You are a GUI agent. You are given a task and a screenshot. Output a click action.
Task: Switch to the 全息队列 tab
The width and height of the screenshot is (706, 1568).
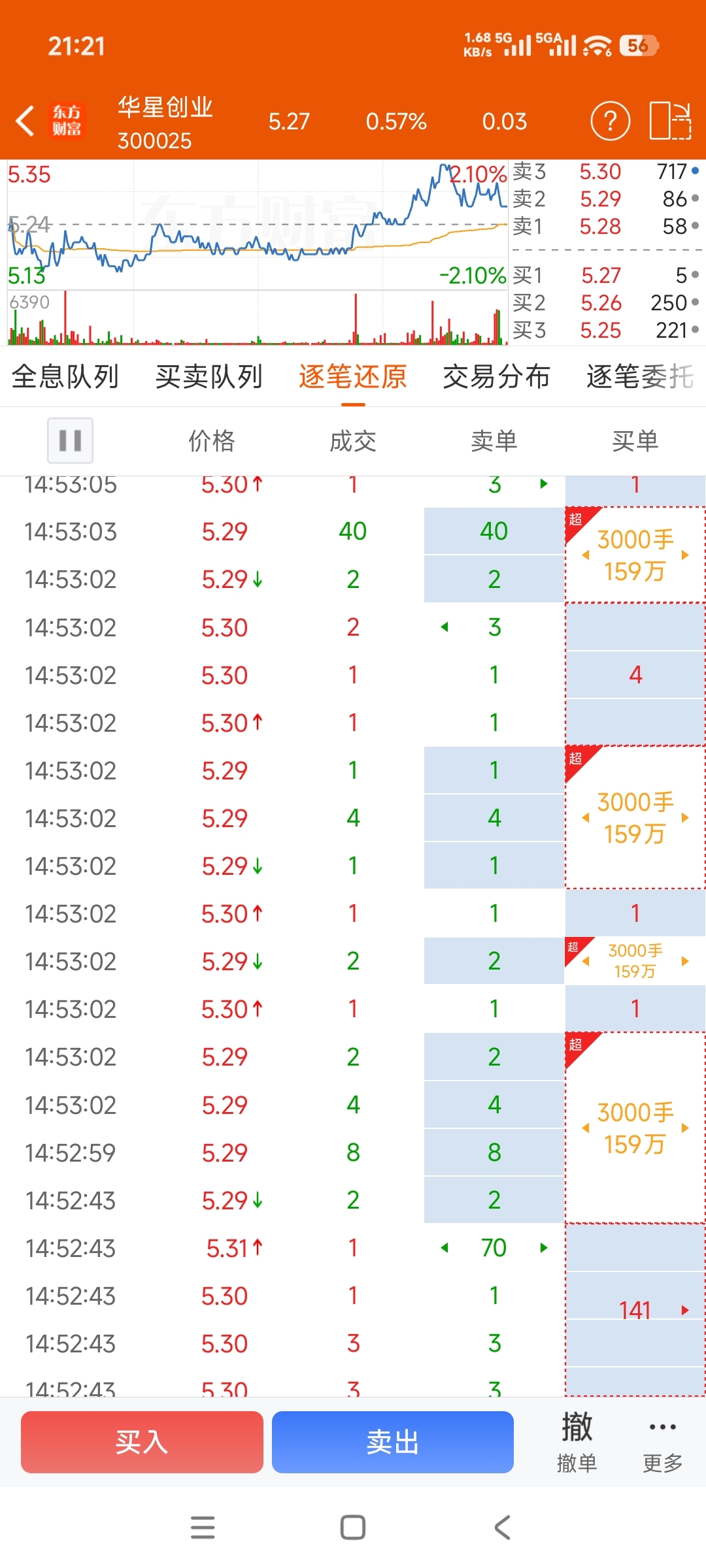[x=65, y=377]
